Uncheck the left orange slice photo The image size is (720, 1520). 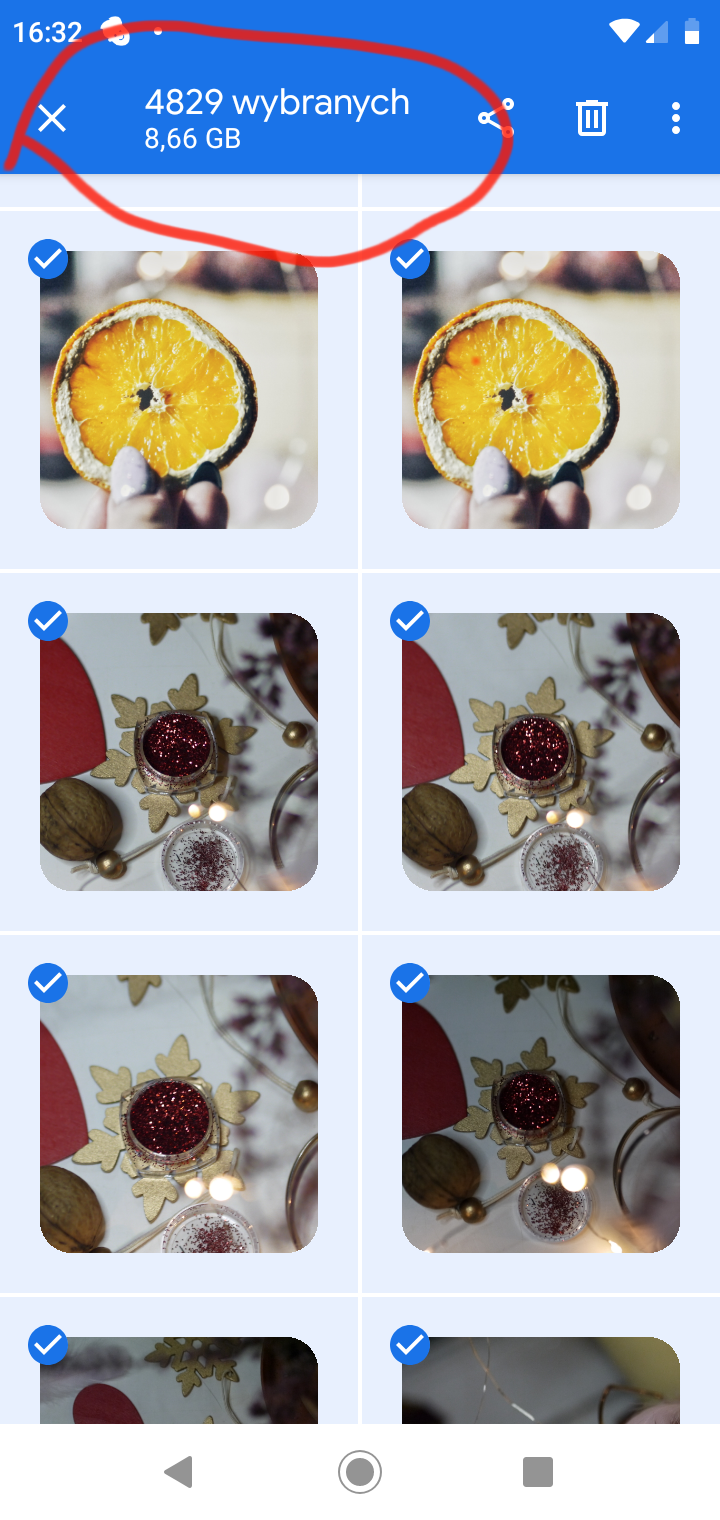(x=48, y=260)
